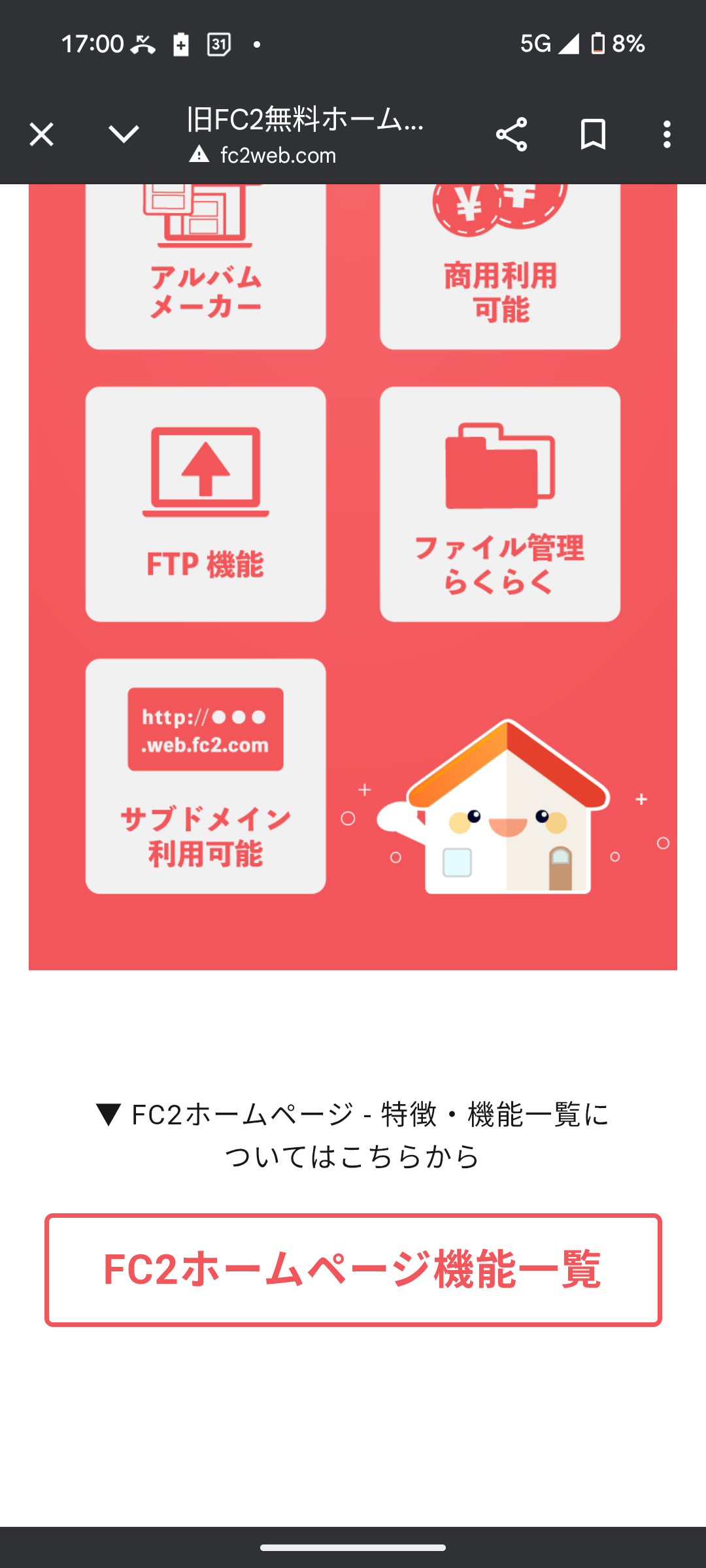This screenshot has height=1568, width=706.
Task: Bookmark this page
Action: (593, 135)
